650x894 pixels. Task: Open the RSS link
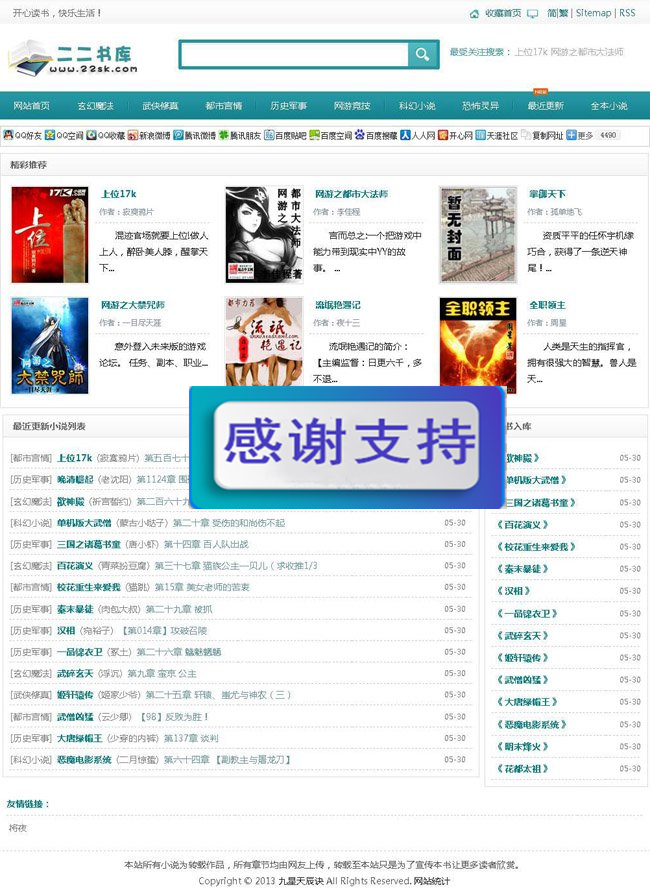click(627, 13)
